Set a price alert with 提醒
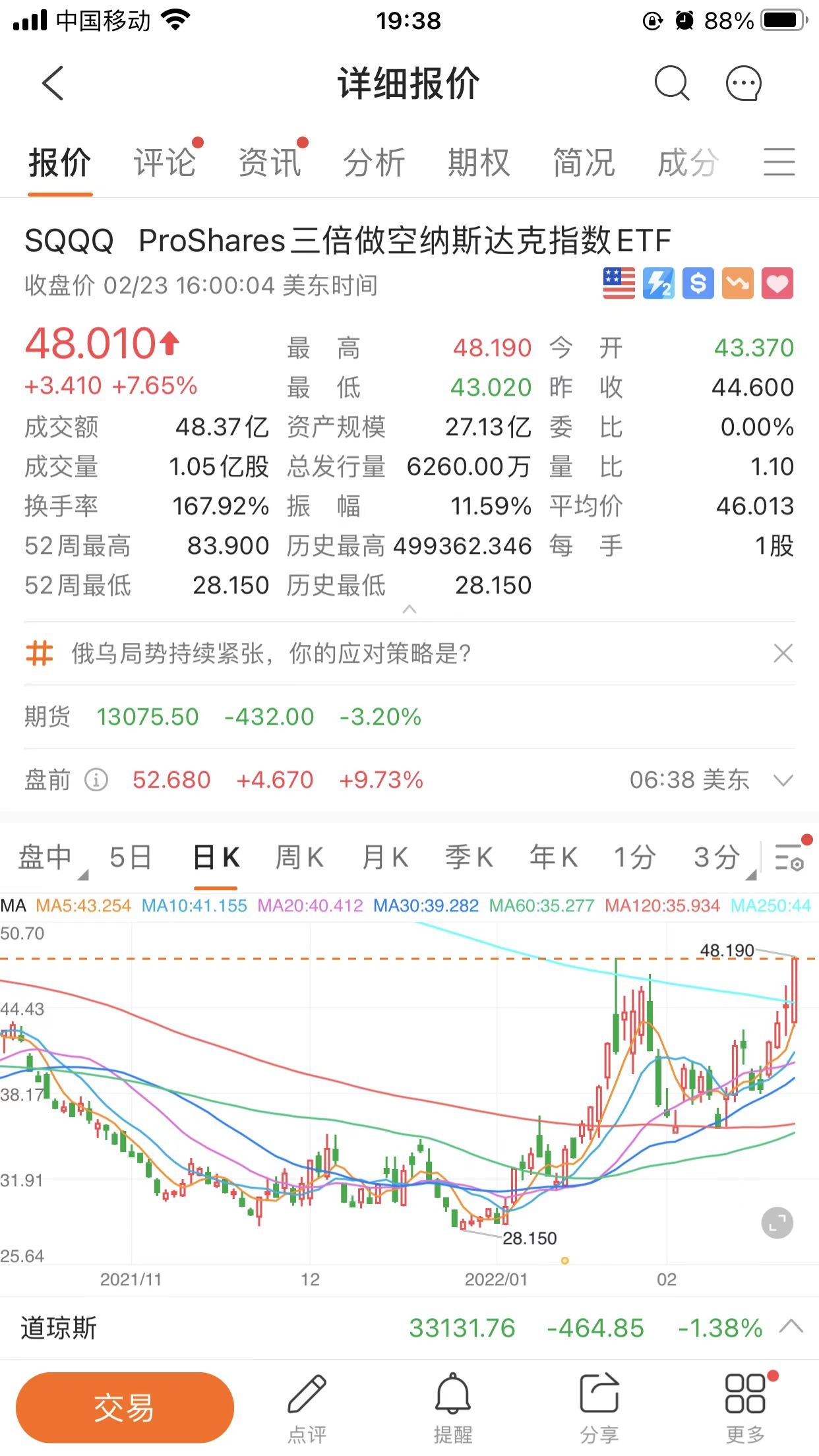This screenshot has height=1456, width=819. pyautogui.click(x=453, y=1407)
